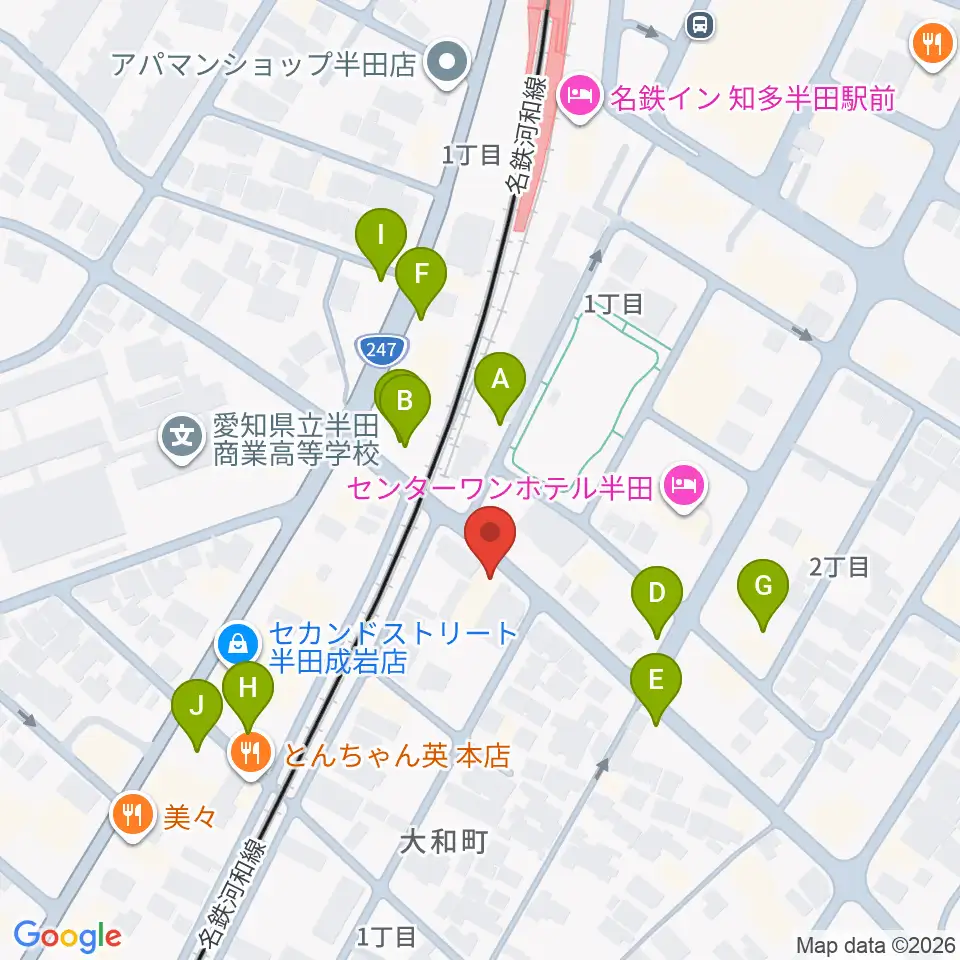Tap the bus stop icon
Viewport: 960px width, 960px height.
[701, 26]
